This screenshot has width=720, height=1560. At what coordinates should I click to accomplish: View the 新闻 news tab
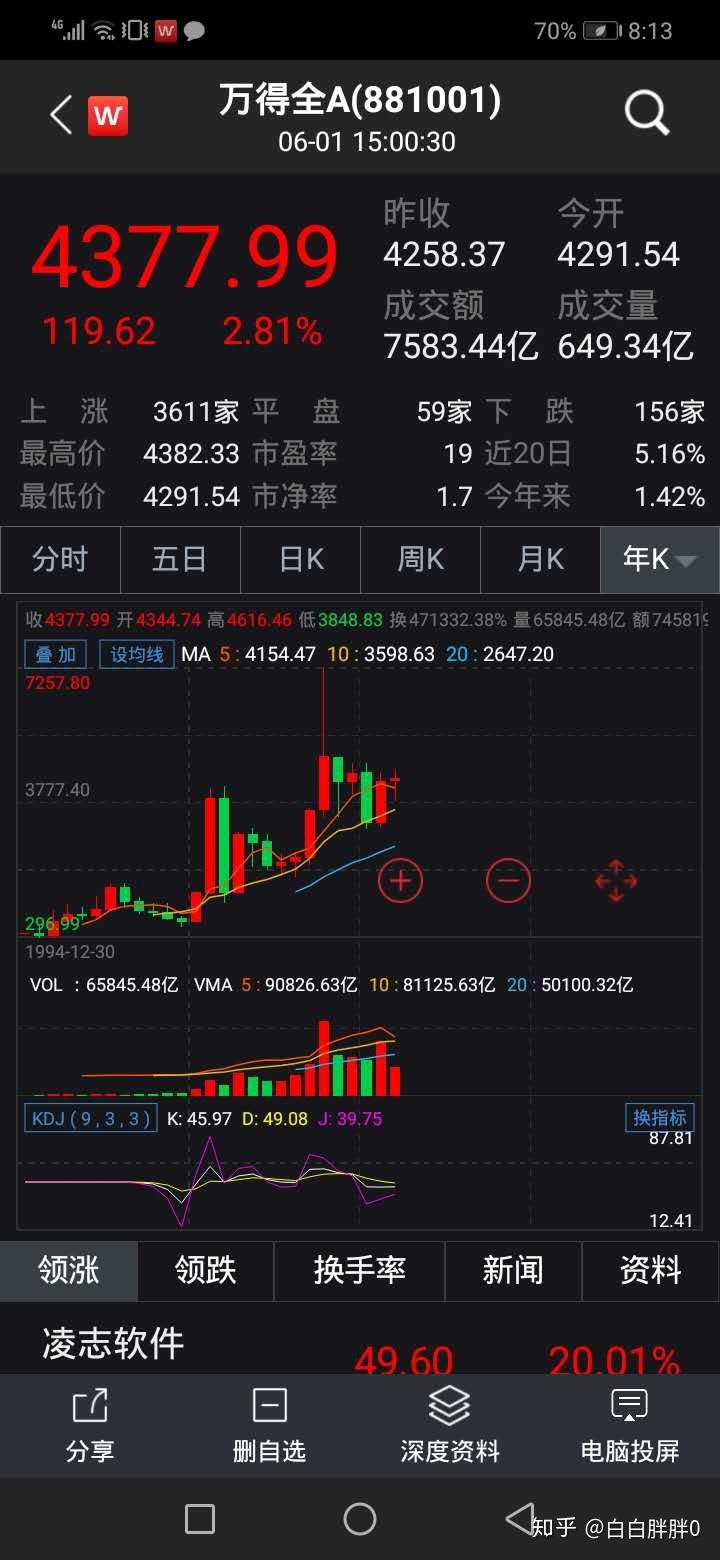coord(513,1270)
